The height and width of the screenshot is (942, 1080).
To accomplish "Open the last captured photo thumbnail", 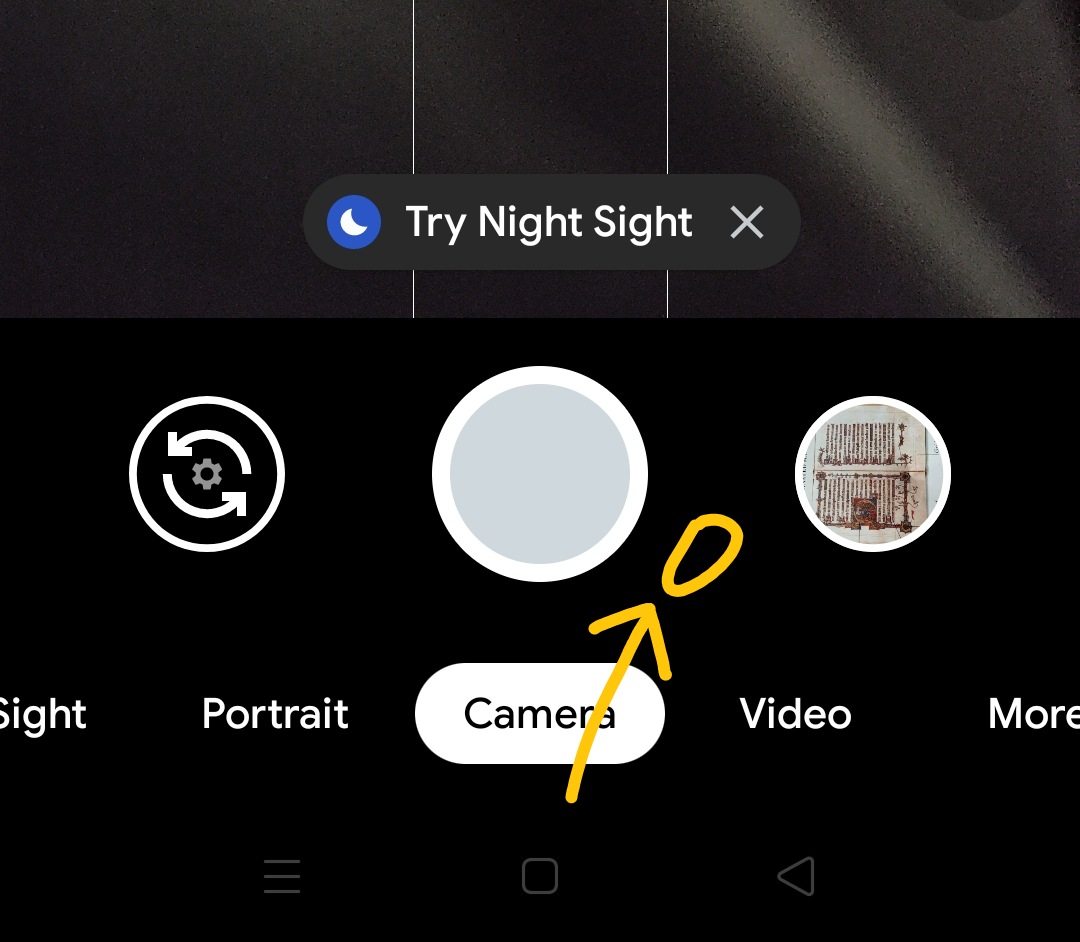I will pos(873,474).
